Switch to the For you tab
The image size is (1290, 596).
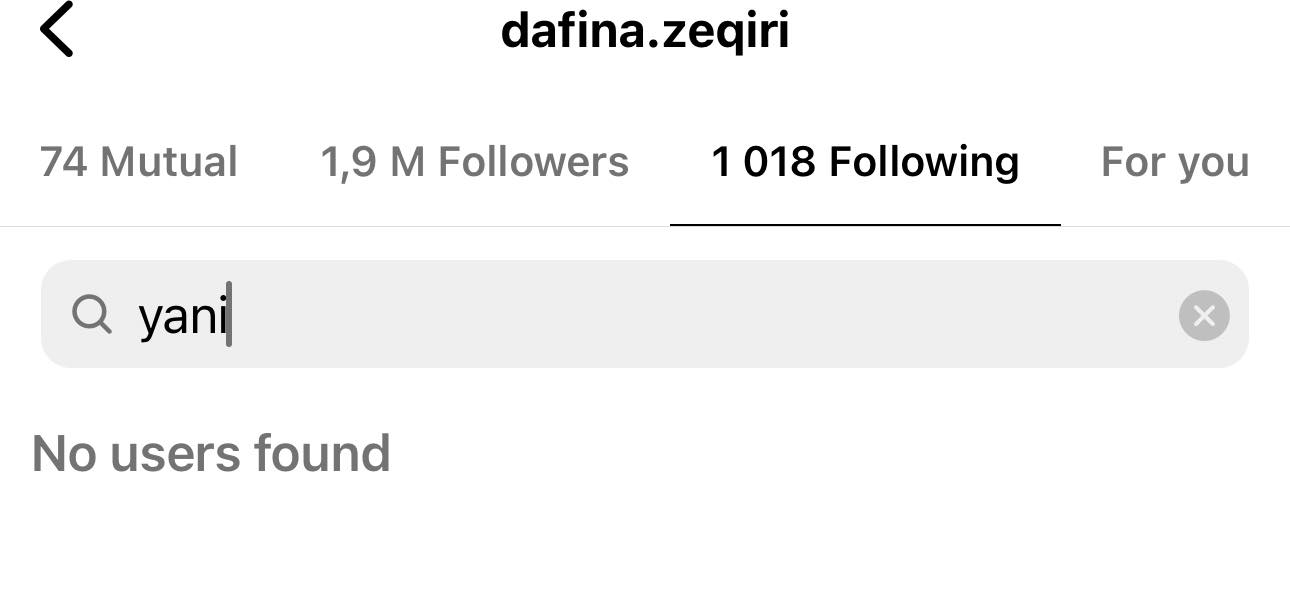tap(1174, 162)
